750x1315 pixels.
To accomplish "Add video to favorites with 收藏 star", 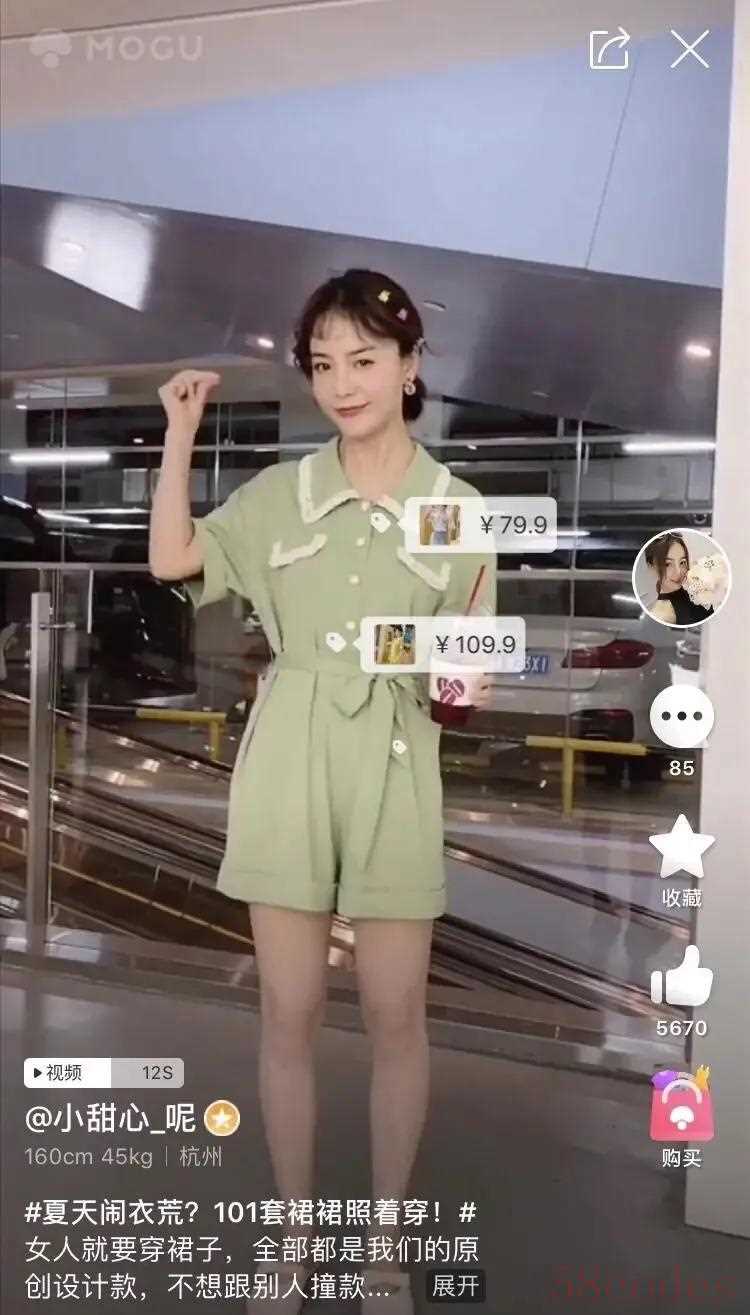I will tap(681, 848).
